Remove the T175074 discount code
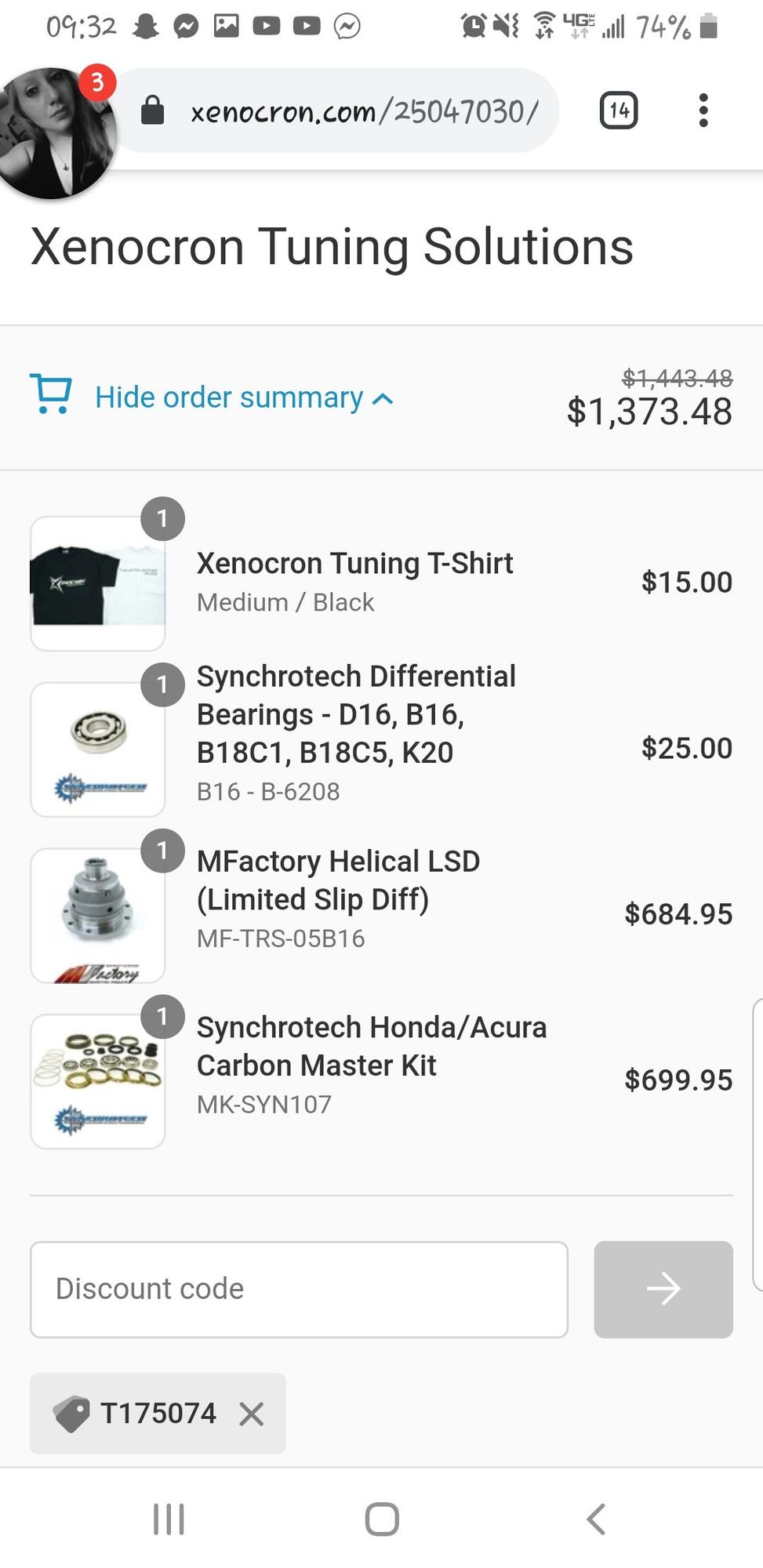The width and height of the screenshot is (763, 1568). pyautogui.click(x=252, y=1414)
